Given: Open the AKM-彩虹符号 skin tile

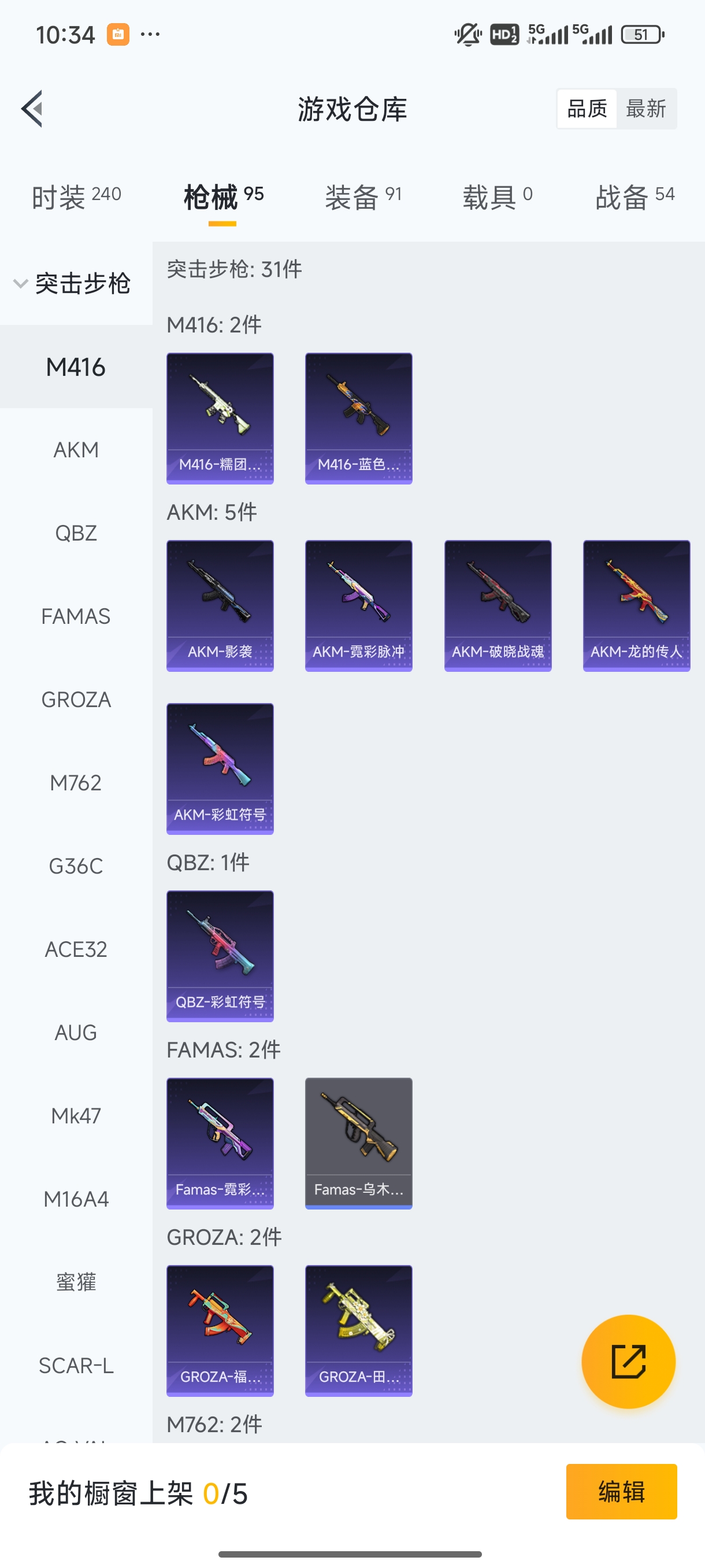Looking at the screenshot, I should (220, 768).
